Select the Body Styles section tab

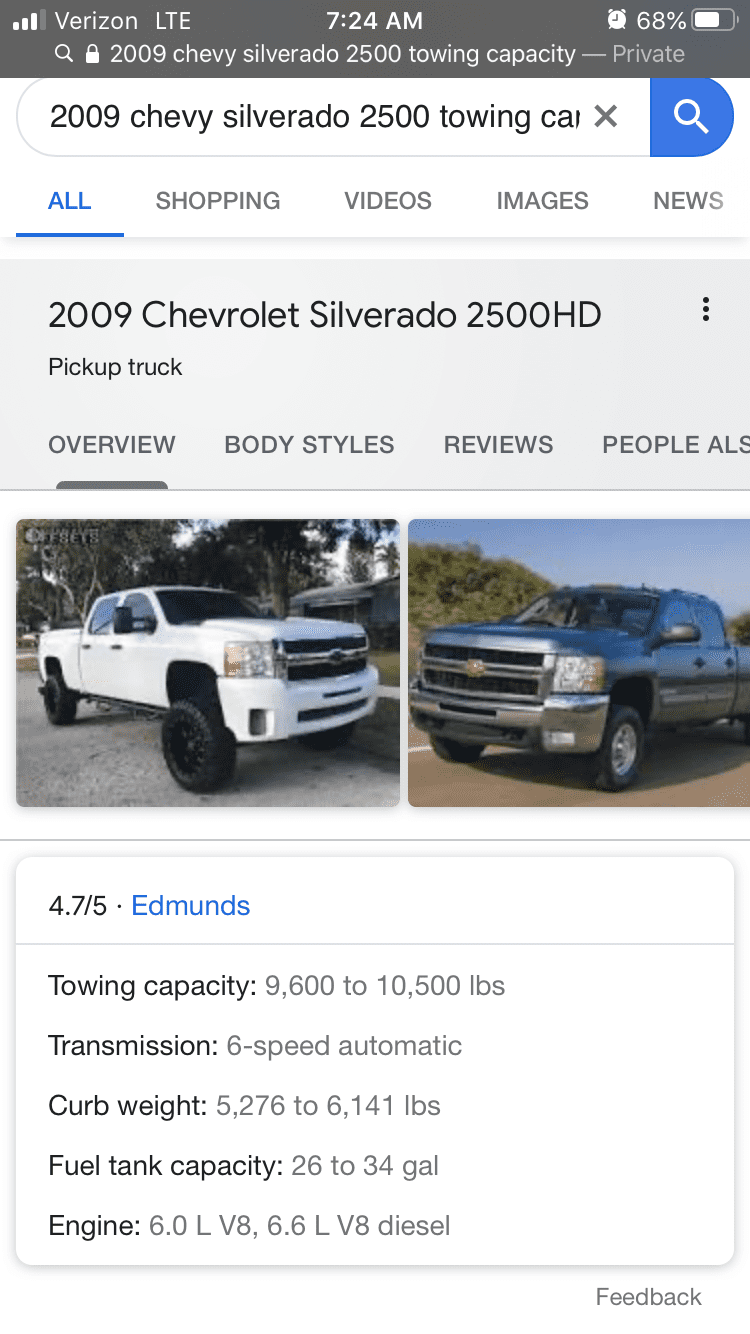point(309,445)
